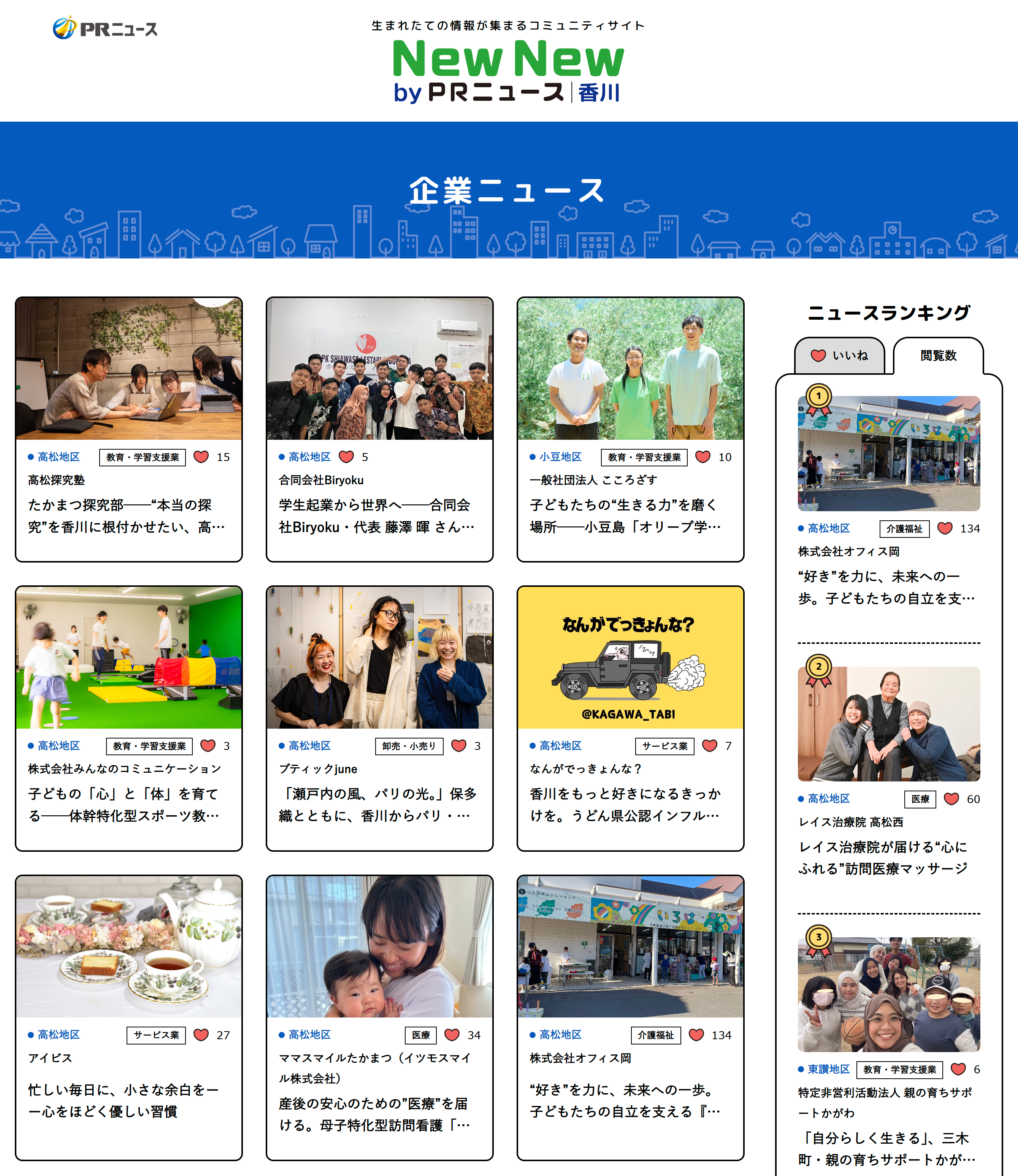Switch to the 閲覧数 ranking tab

tap(938, 356)
